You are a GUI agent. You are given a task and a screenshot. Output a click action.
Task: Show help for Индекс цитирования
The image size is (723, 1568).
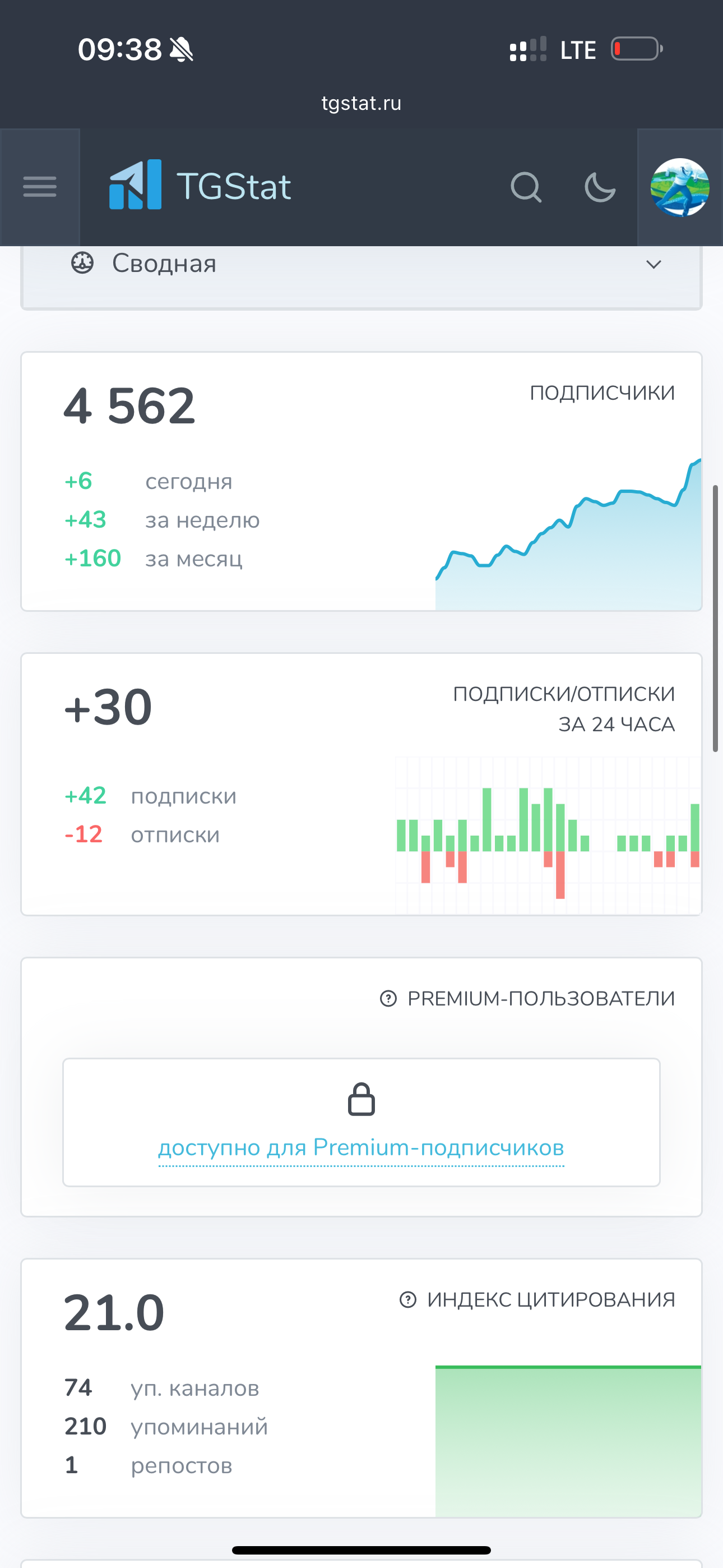coord(408,1299)
